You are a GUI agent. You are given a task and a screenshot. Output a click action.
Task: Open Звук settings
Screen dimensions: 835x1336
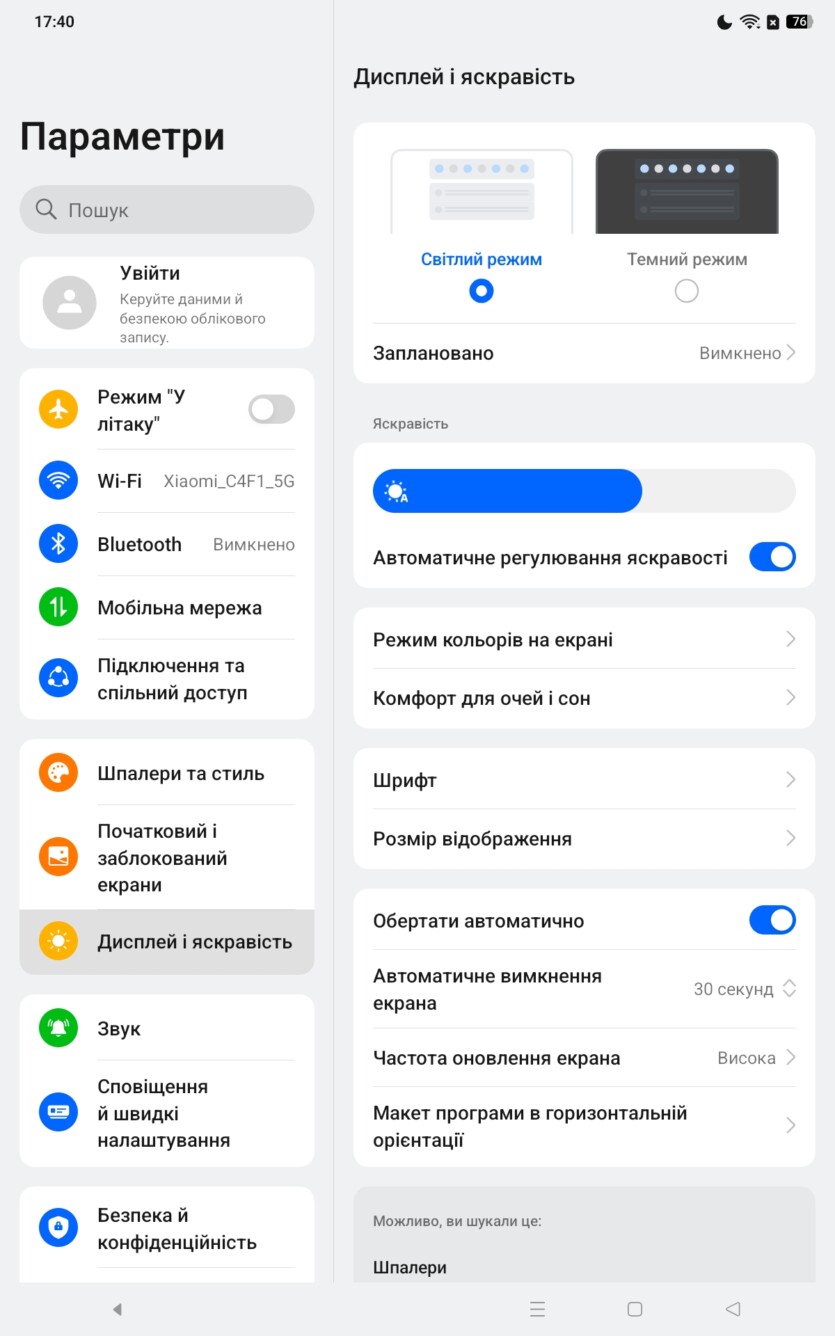167,1029
